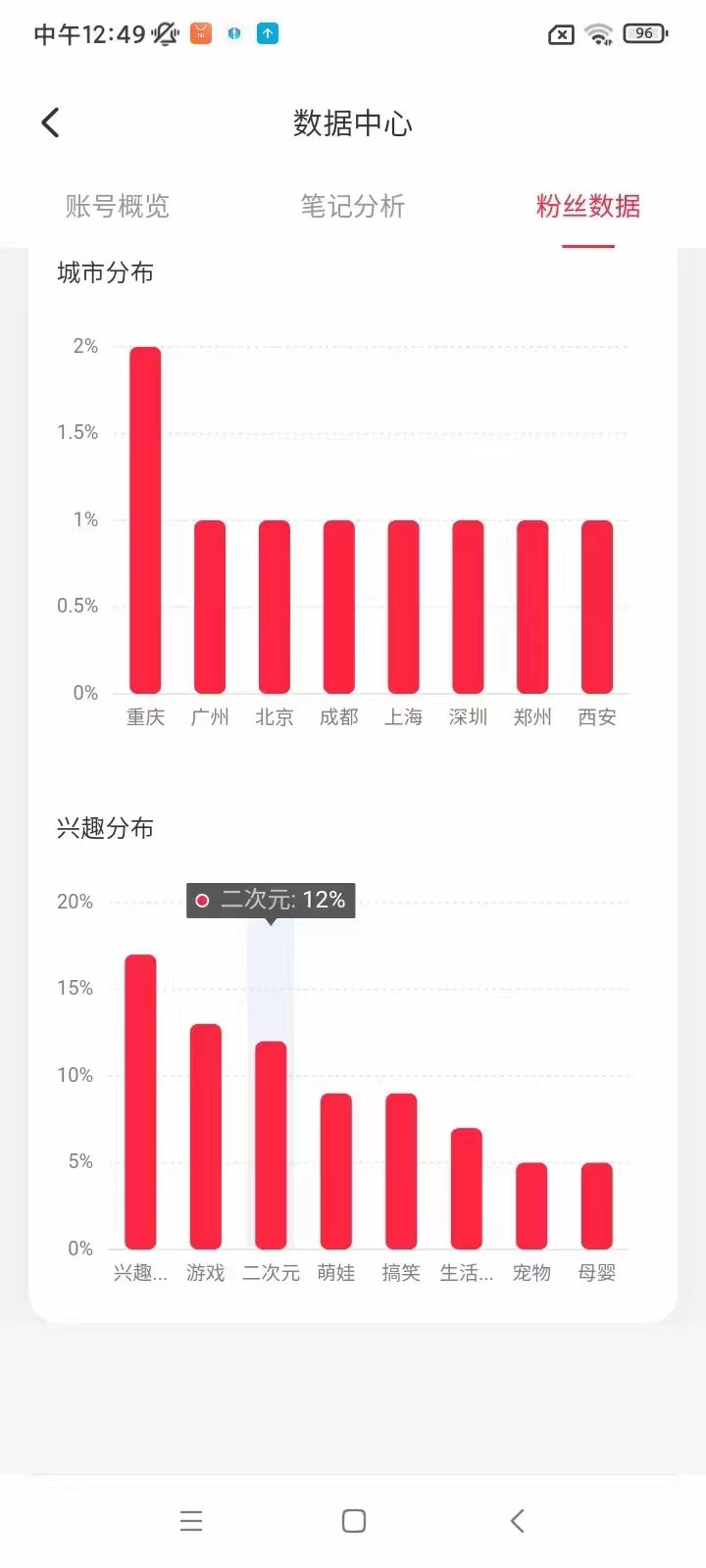
Task: Select the 粉丝数据 tab
Action: point(588,206)
